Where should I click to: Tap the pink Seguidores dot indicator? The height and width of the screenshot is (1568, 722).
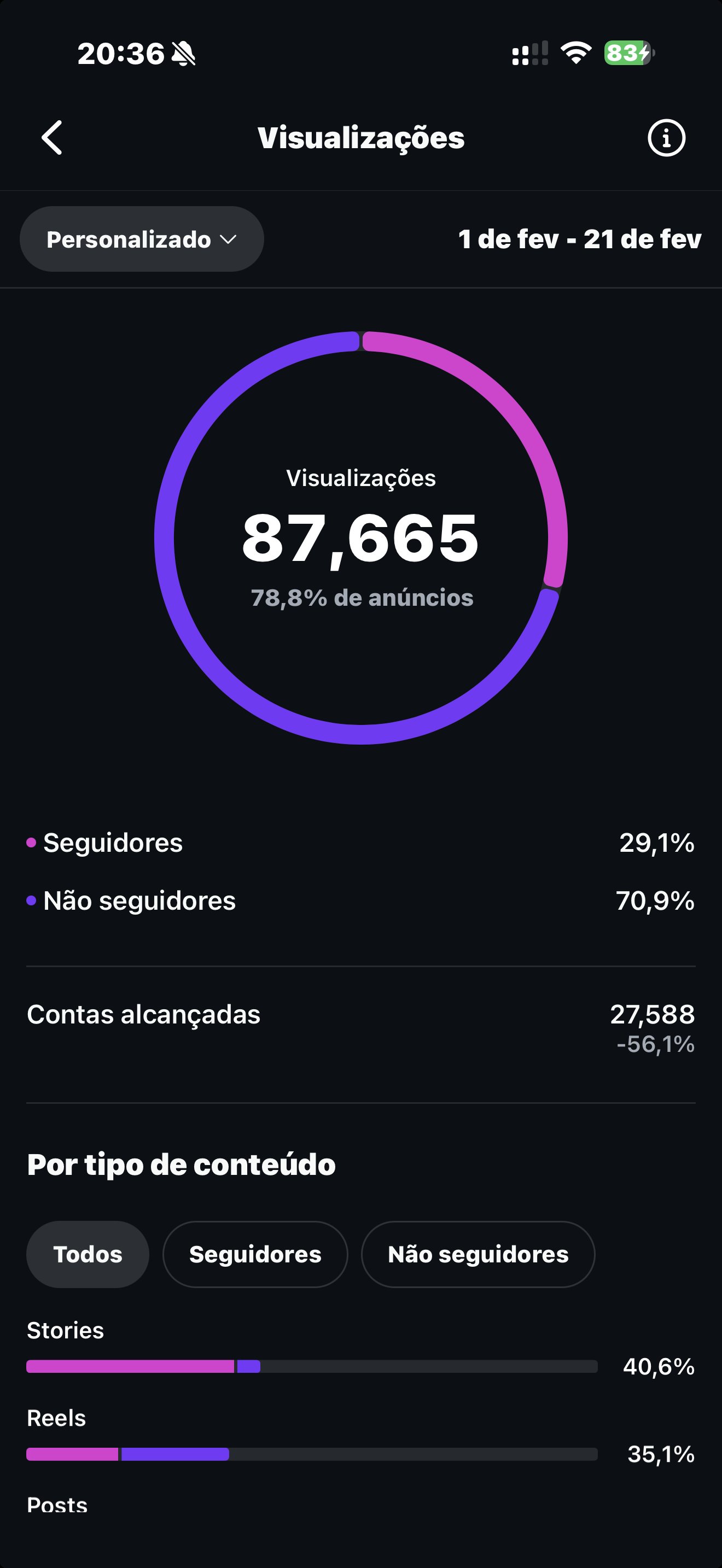[x=30, y=842]
